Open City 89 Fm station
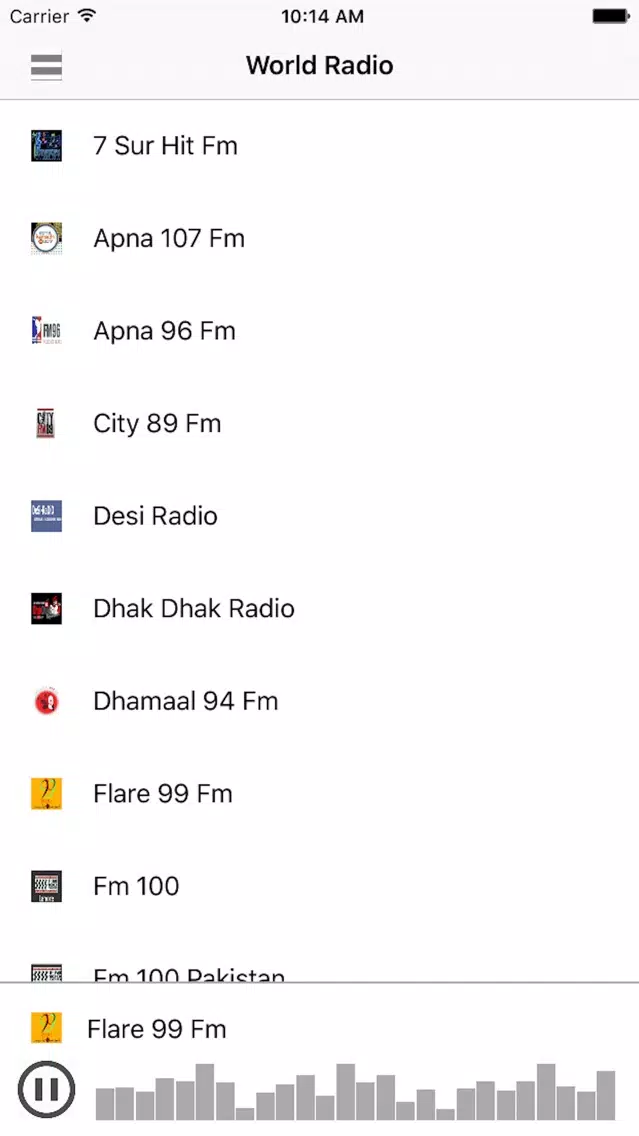 [x=320, y=424]
